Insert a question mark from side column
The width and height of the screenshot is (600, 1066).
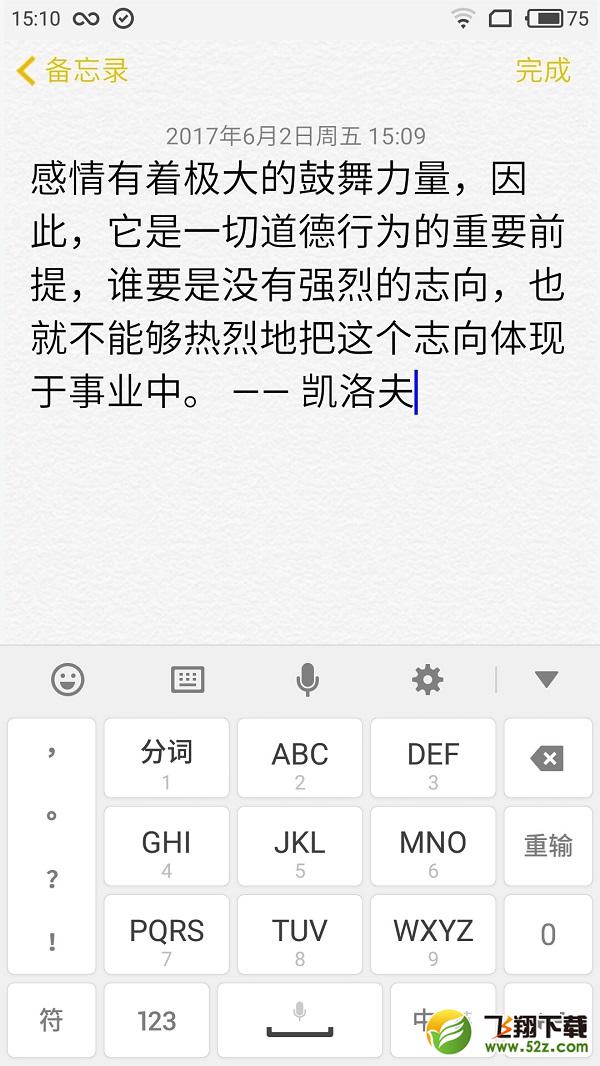(52, 880)
